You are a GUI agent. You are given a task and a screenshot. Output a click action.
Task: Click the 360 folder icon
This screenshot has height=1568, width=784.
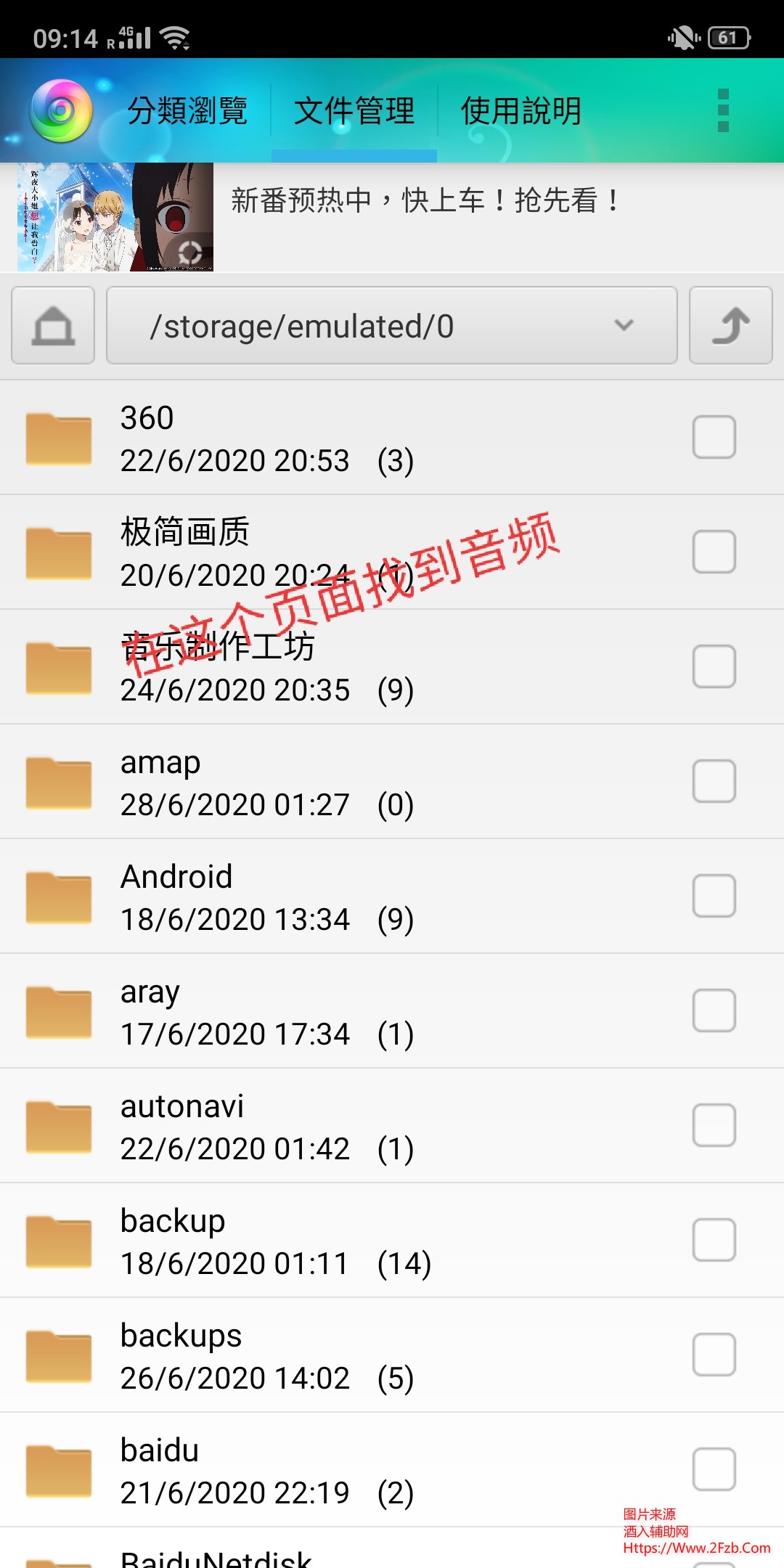pos(58,437)
